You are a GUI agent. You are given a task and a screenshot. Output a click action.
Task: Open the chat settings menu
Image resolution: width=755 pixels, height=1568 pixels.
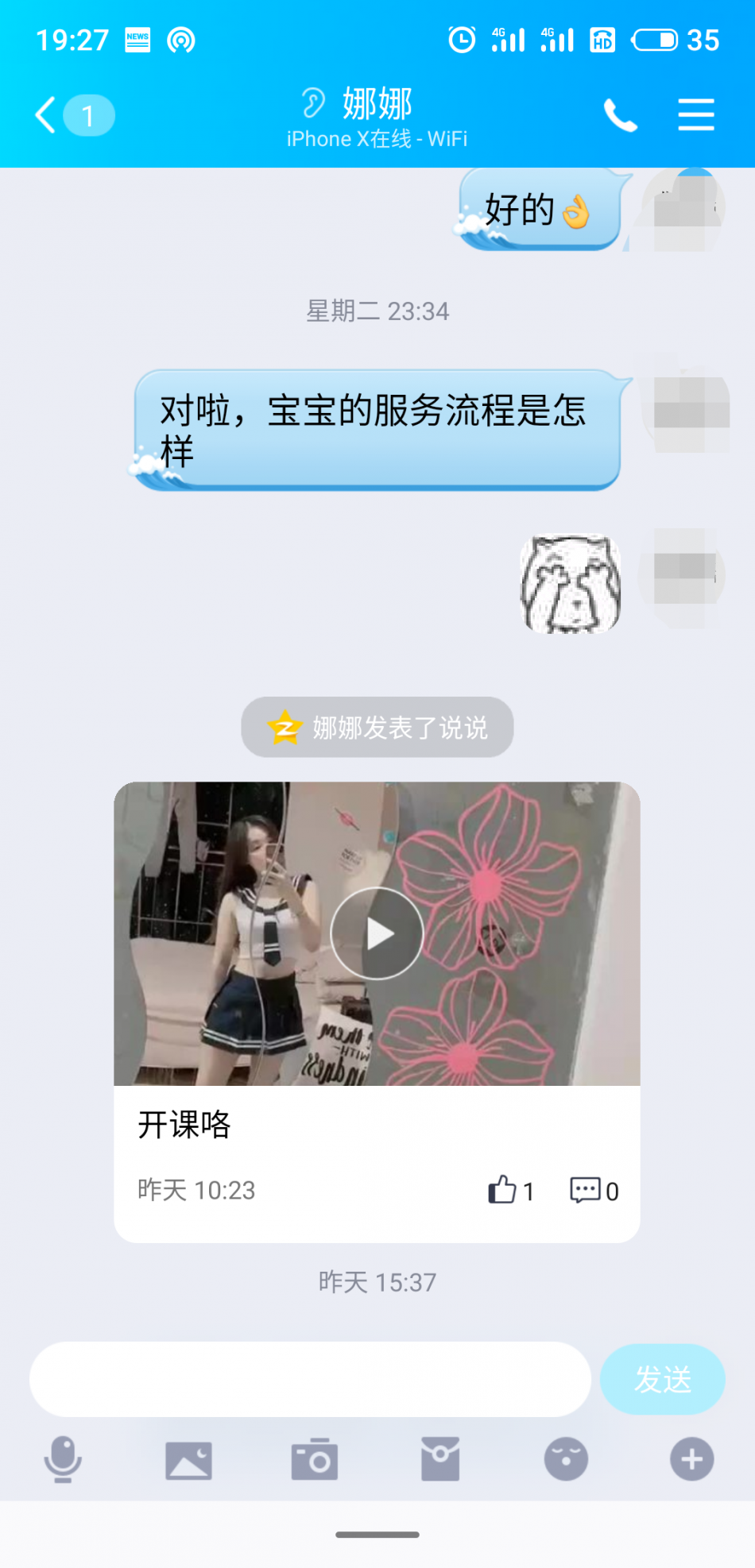pos(695,116)
